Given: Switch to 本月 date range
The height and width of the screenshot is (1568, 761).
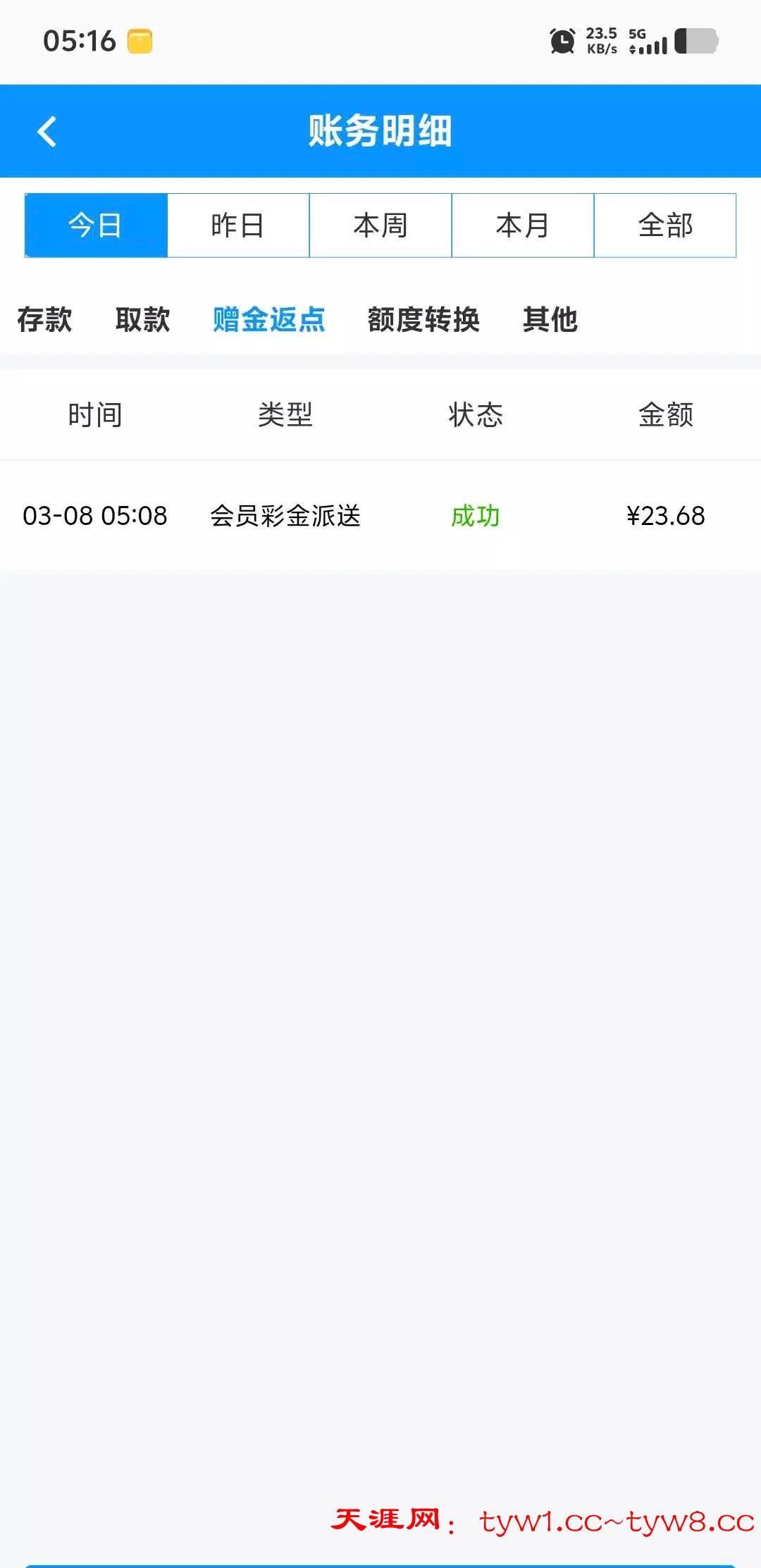Looking at the screenshot, I should point(523,226).
